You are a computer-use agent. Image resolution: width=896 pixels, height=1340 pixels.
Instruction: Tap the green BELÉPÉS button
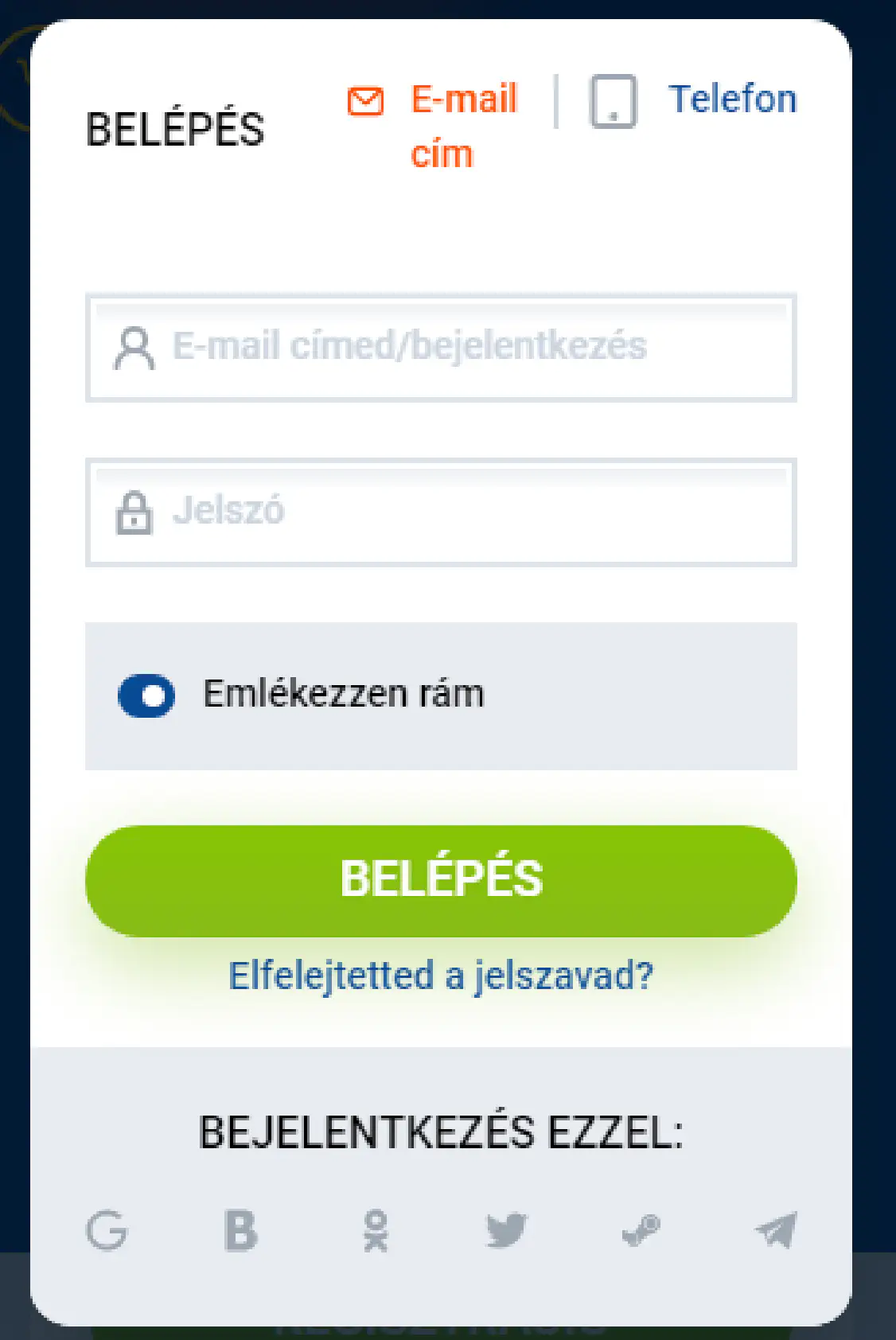tap(441, 880)
